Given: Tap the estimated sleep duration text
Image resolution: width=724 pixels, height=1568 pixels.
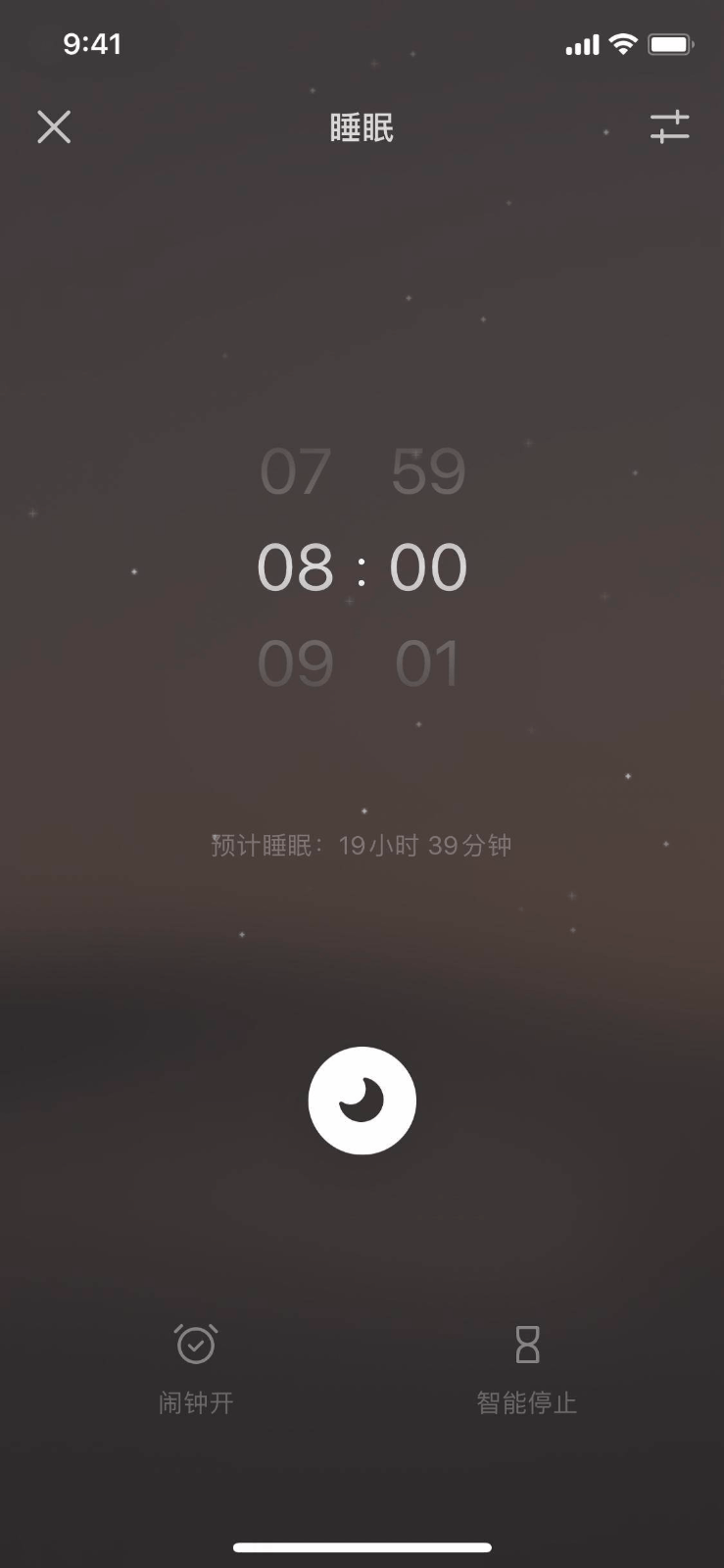Looking at the screenshot, I should (362, 845).
